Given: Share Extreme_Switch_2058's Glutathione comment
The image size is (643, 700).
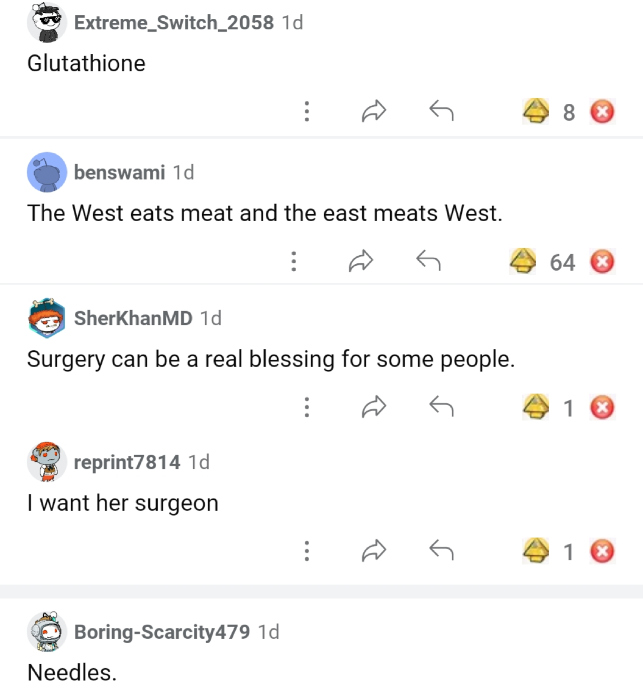Looking at the screenshot, I should [x=374, y=112].
